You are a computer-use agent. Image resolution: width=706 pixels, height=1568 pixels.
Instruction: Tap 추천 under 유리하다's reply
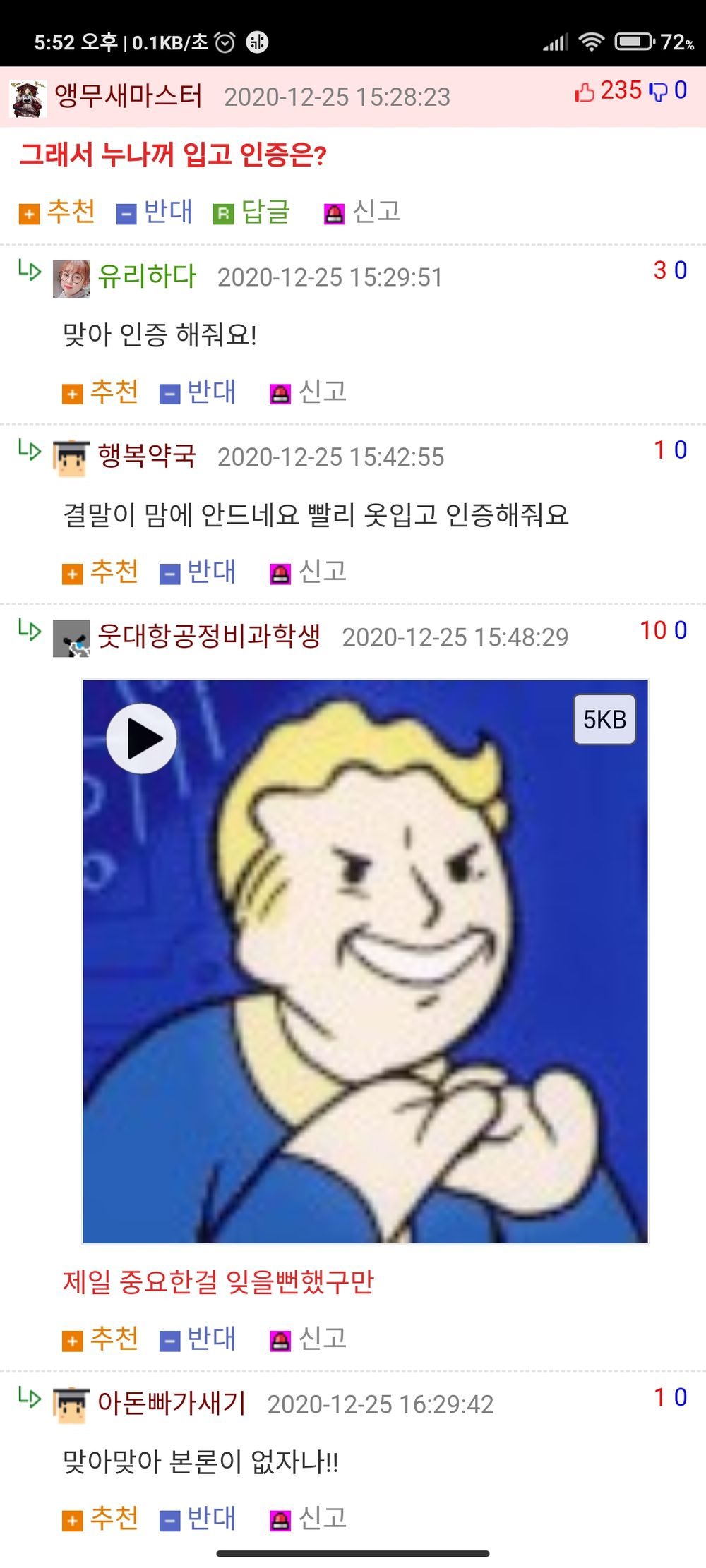tap(101, 392)
